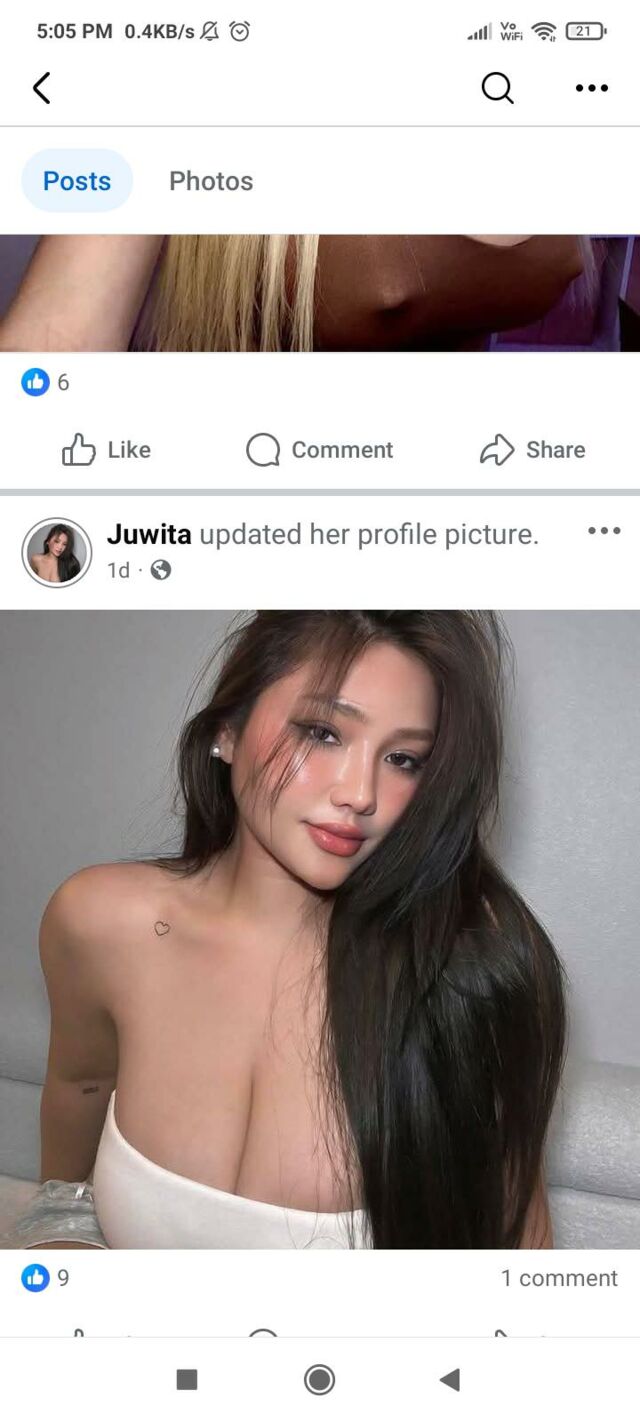The width and height of the screenshot is (640, 1422).
Task: Comment on the post with 6 reactions
Action: coord(320,450)
